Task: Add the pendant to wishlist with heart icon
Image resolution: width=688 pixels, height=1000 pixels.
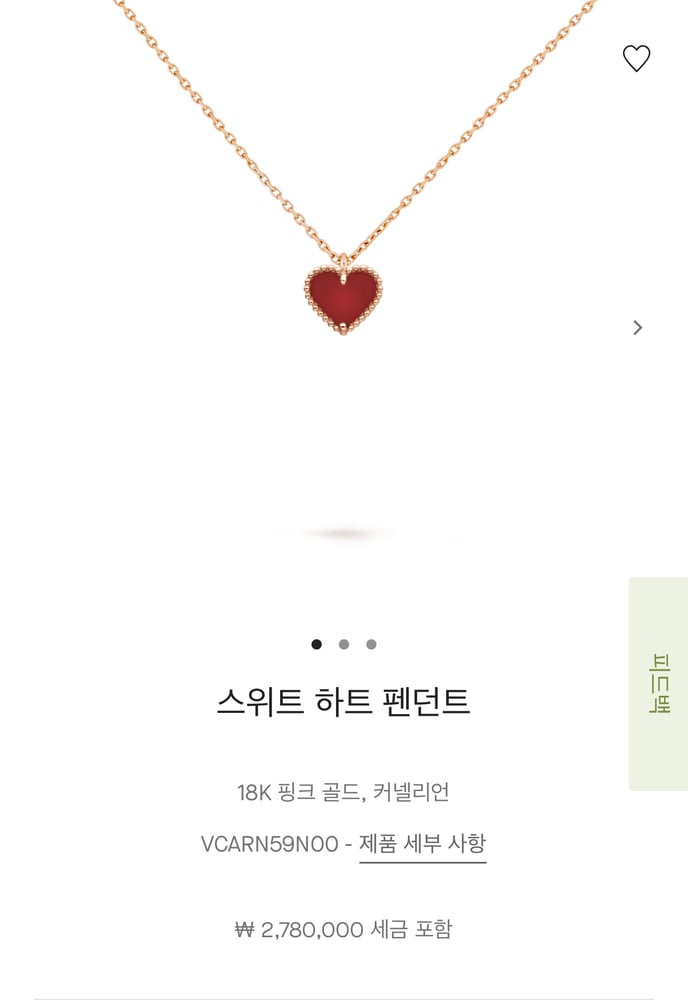Action: 636,59
